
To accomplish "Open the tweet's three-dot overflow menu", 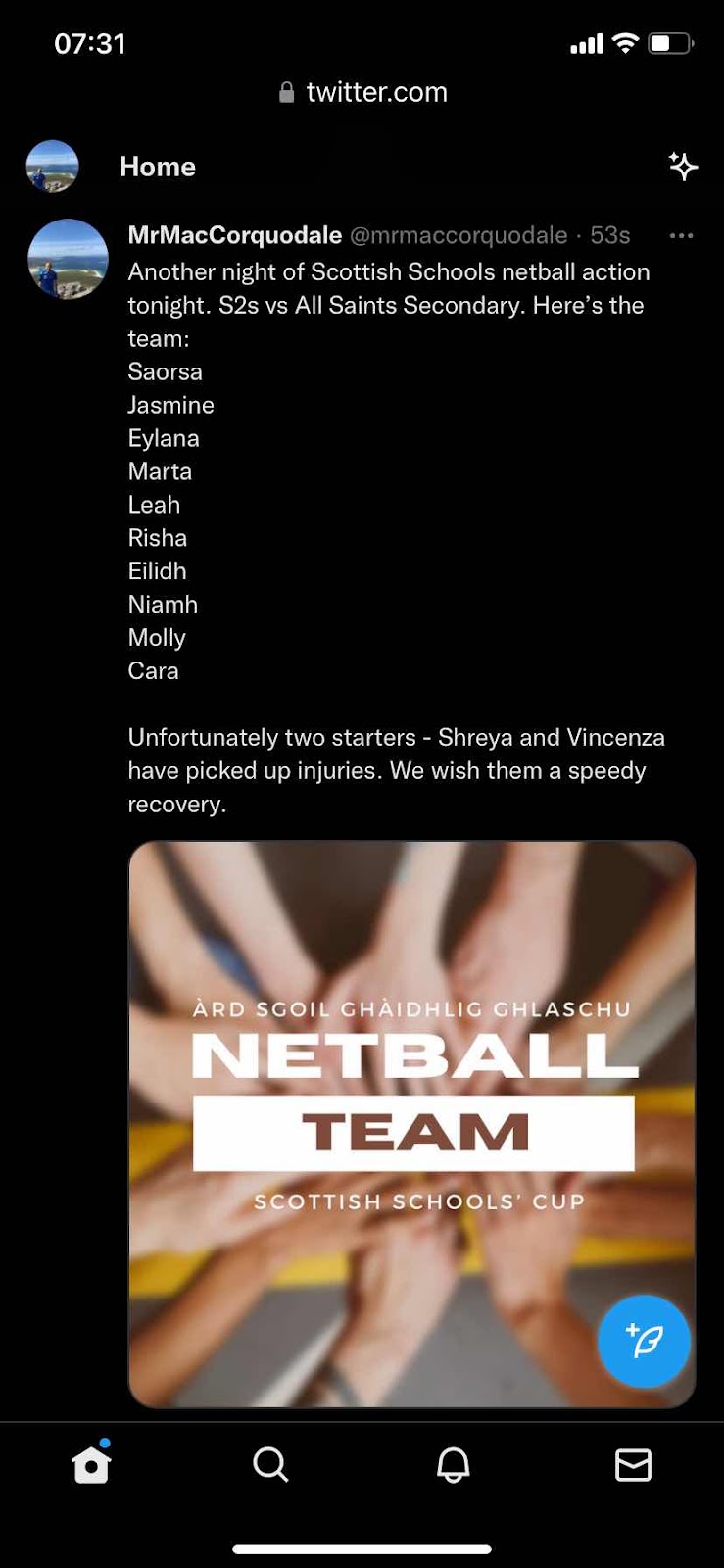I will (681, 235).
